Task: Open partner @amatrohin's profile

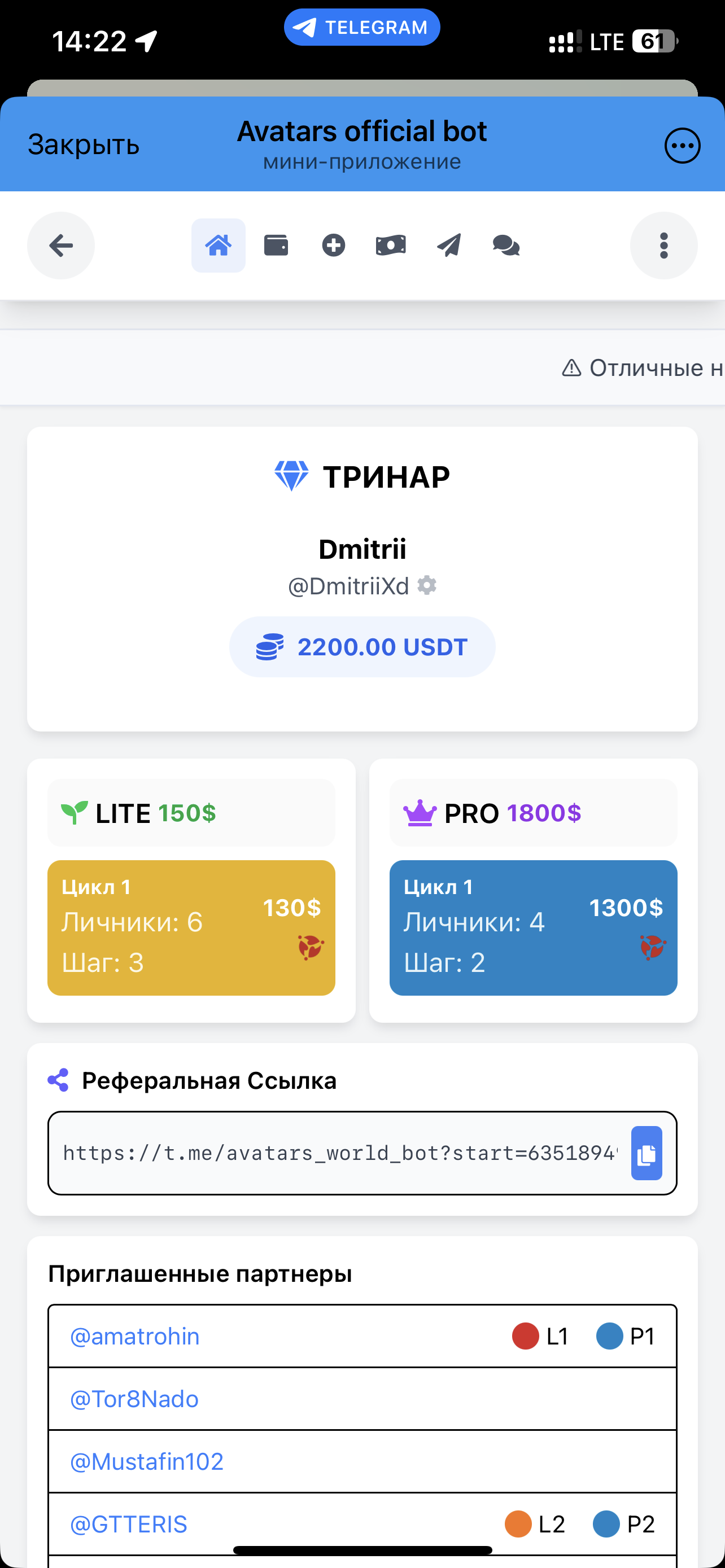Action: (135, 1336)
